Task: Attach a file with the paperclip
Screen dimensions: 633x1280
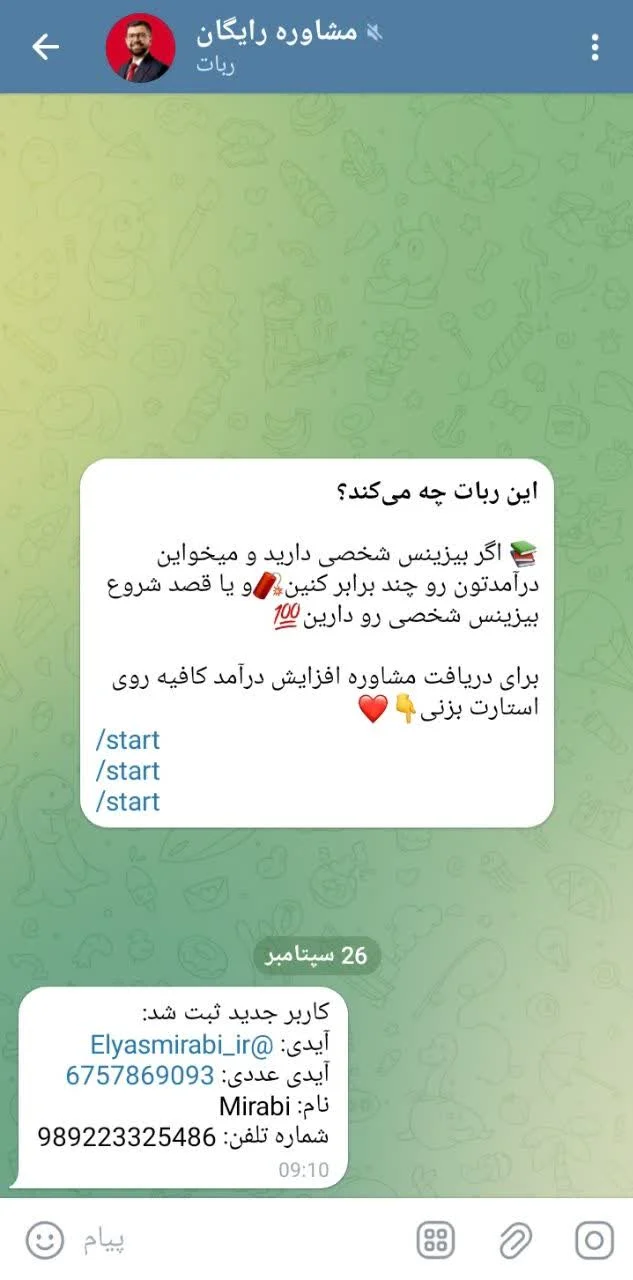Action: pos(515,1241)
